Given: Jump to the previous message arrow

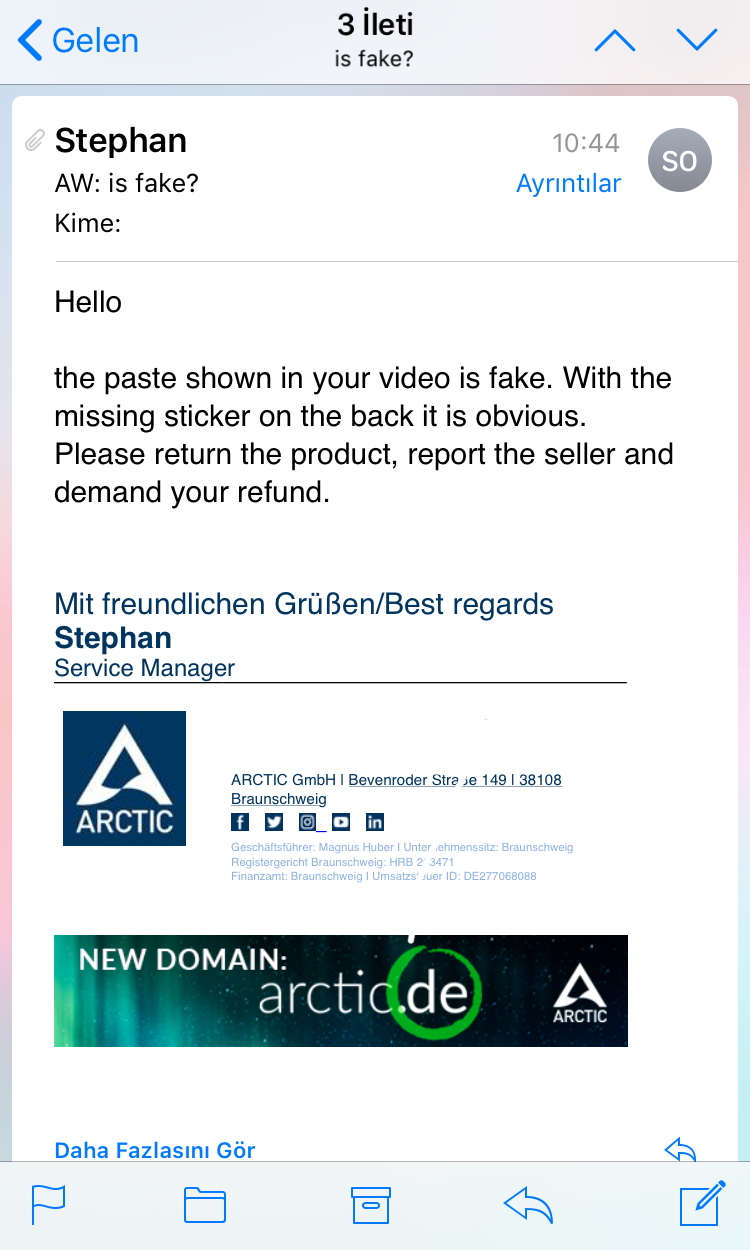Looking at the screenshot, I should pyautogui.click(x=615, y=41).
